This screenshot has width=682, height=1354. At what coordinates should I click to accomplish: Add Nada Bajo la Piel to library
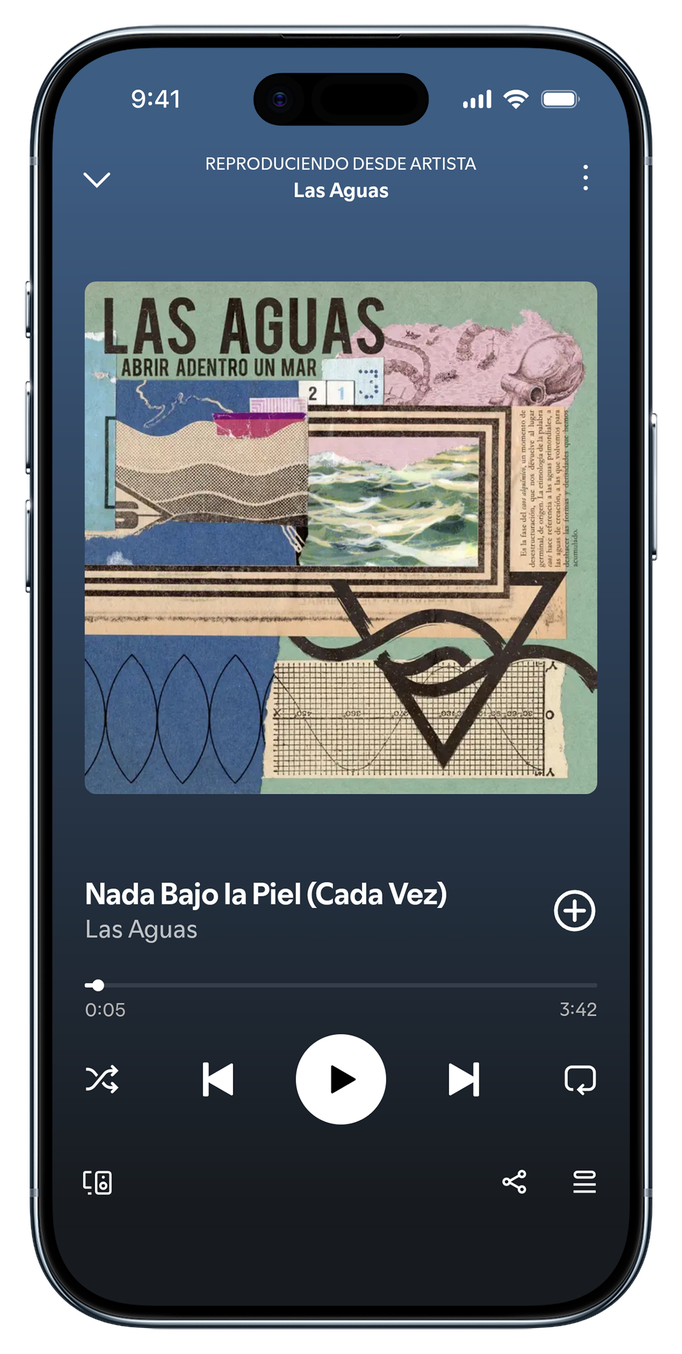(x=575, y=911)
